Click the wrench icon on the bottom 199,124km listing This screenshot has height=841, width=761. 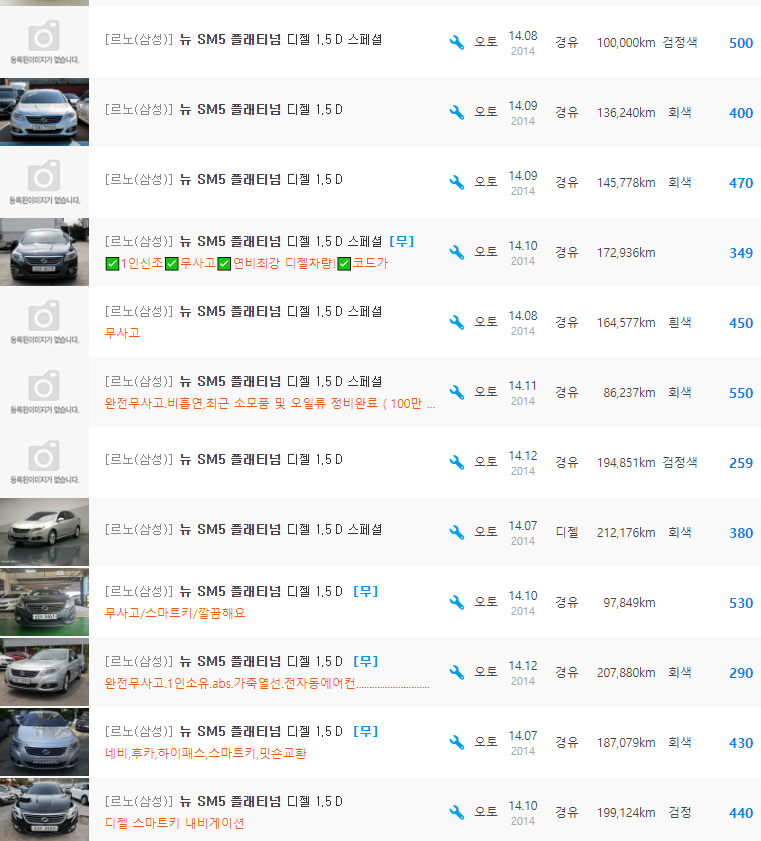457,812
